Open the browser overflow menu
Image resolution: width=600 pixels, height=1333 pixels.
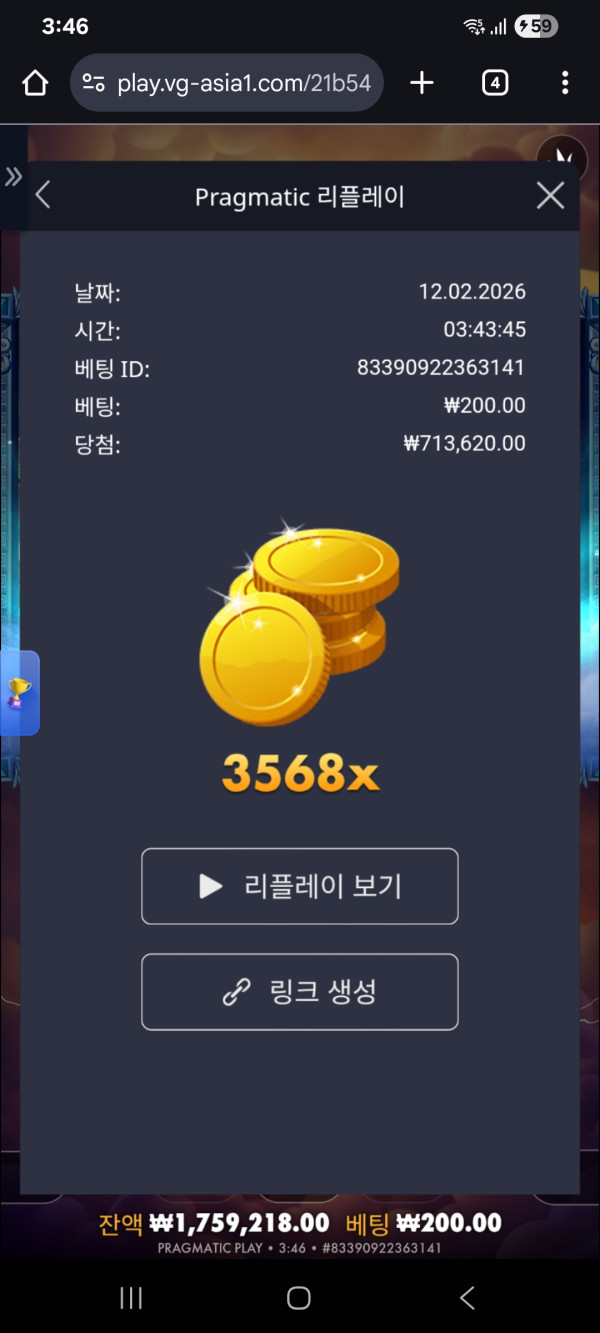tap(565, 83)
